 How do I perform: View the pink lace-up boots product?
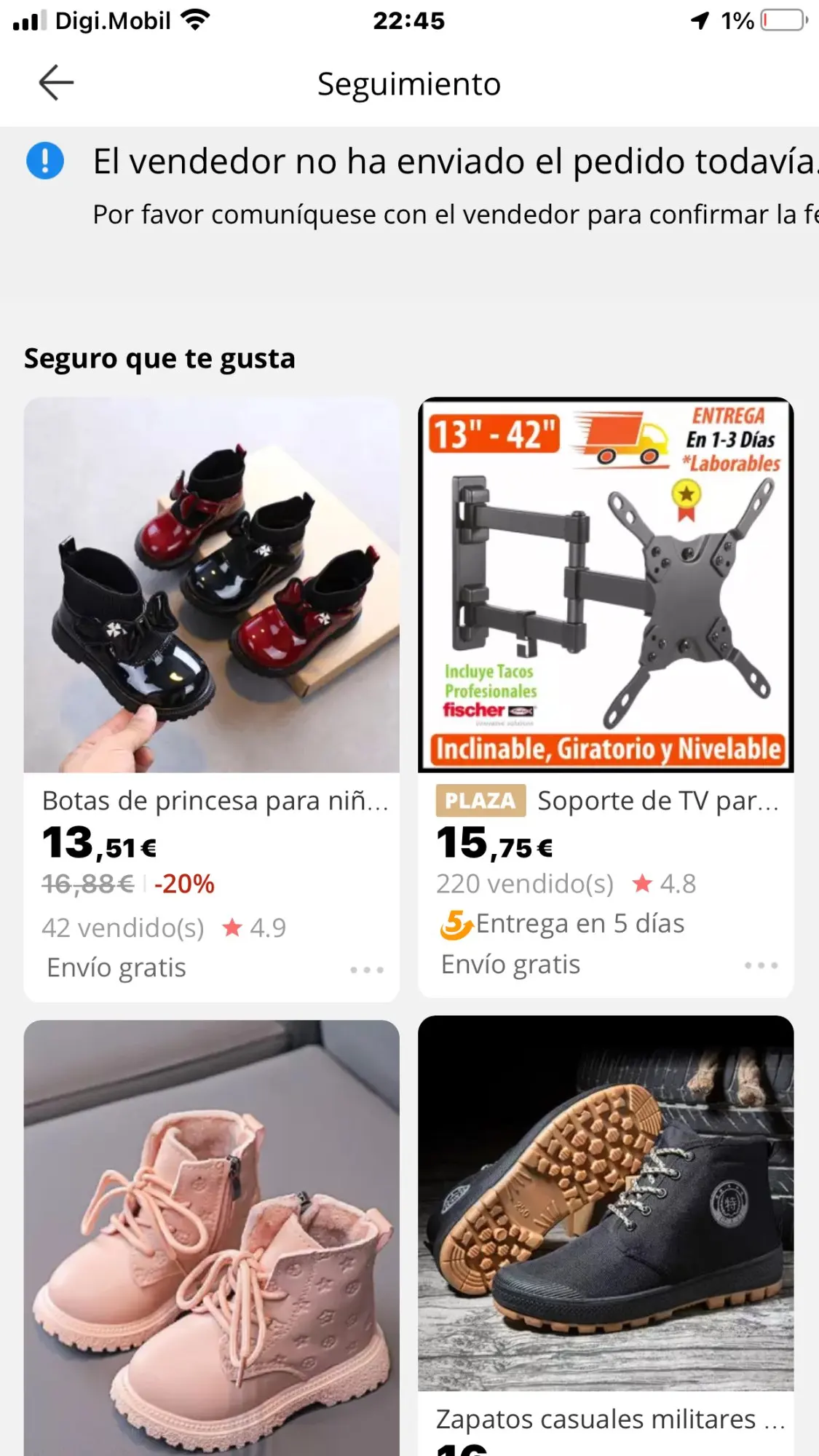(211, 1238)
